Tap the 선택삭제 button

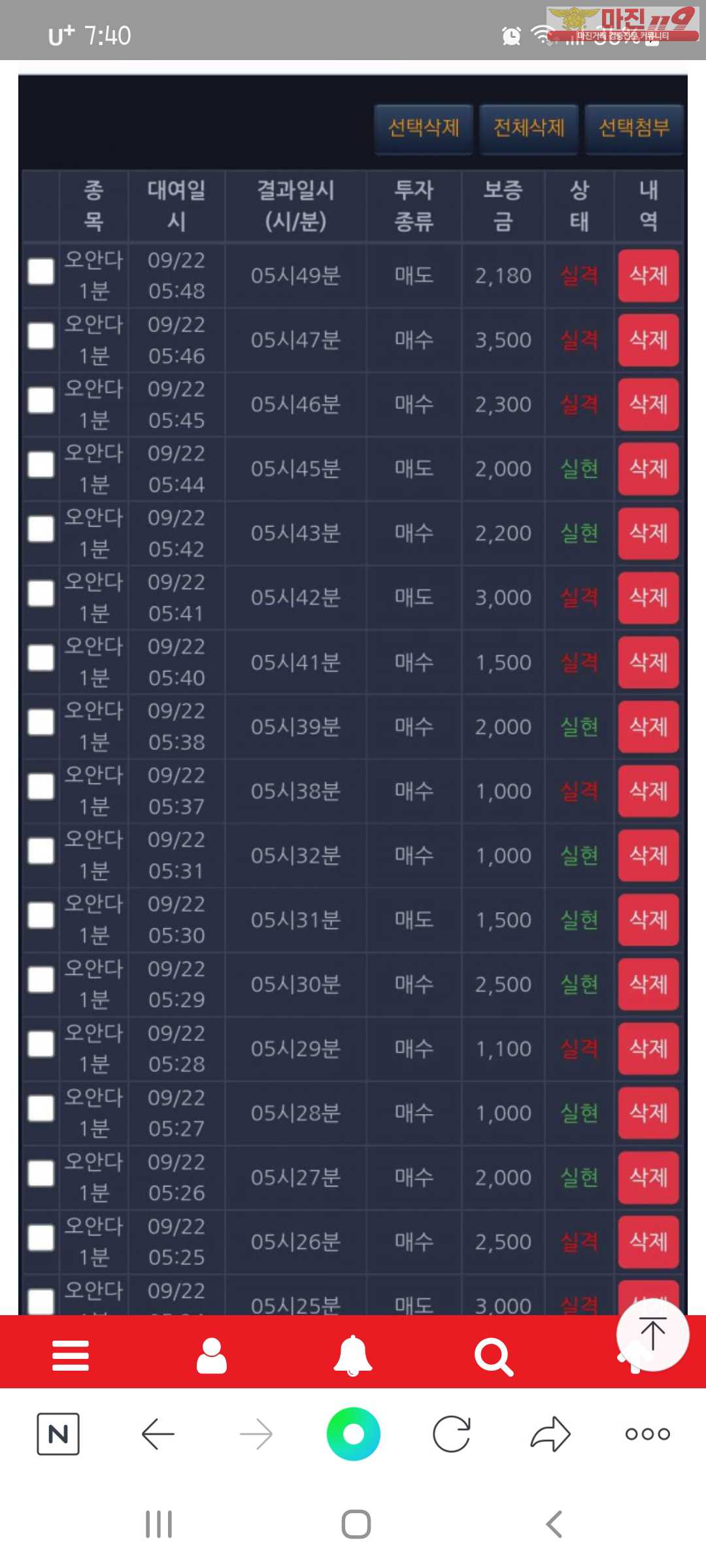(424, 129)
